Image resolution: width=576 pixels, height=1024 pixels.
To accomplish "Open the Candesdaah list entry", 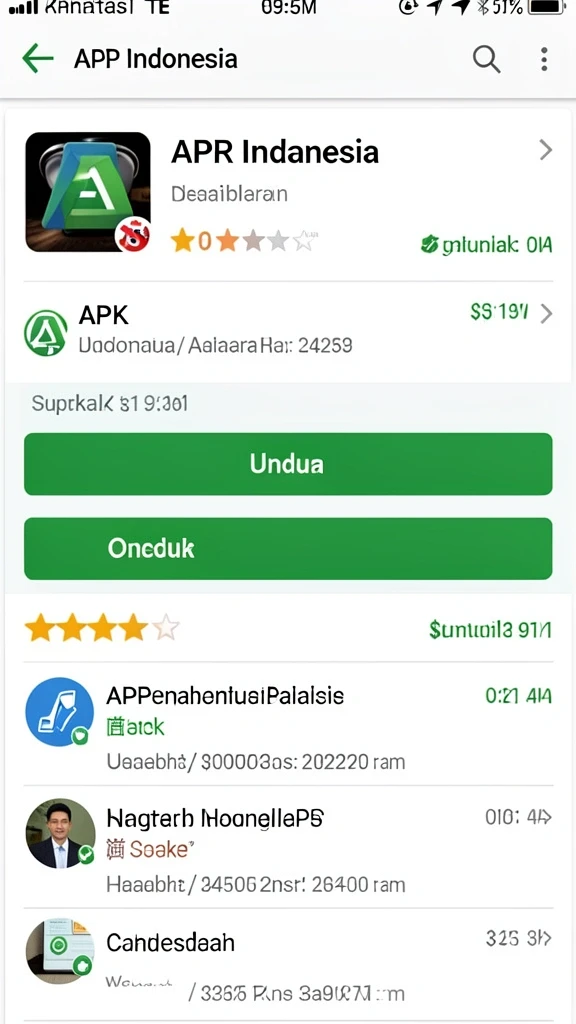I will pyautogui.click(x=288, y=965).
